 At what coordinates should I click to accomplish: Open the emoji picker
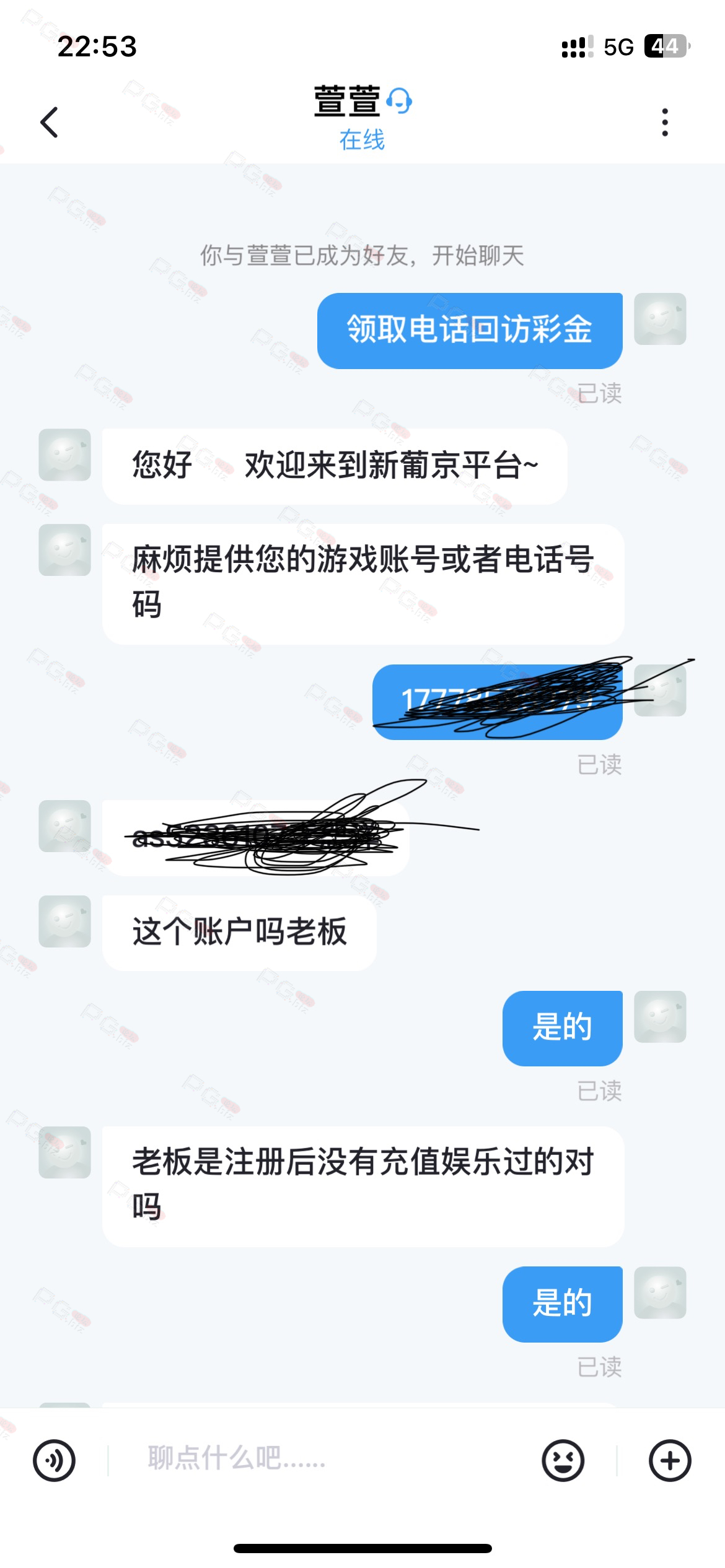coord(563,1461)
